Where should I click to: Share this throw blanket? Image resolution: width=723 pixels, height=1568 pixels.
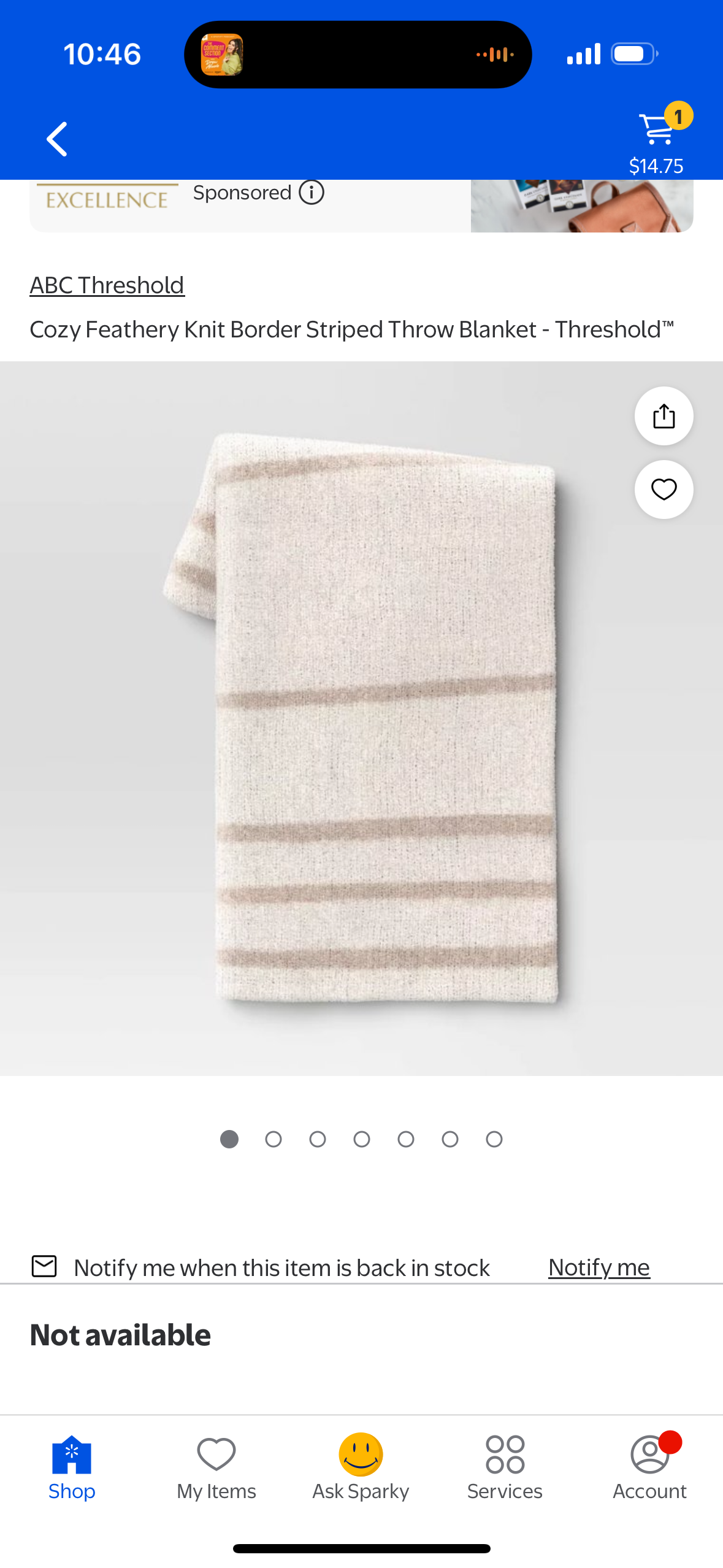pos(664,417)
